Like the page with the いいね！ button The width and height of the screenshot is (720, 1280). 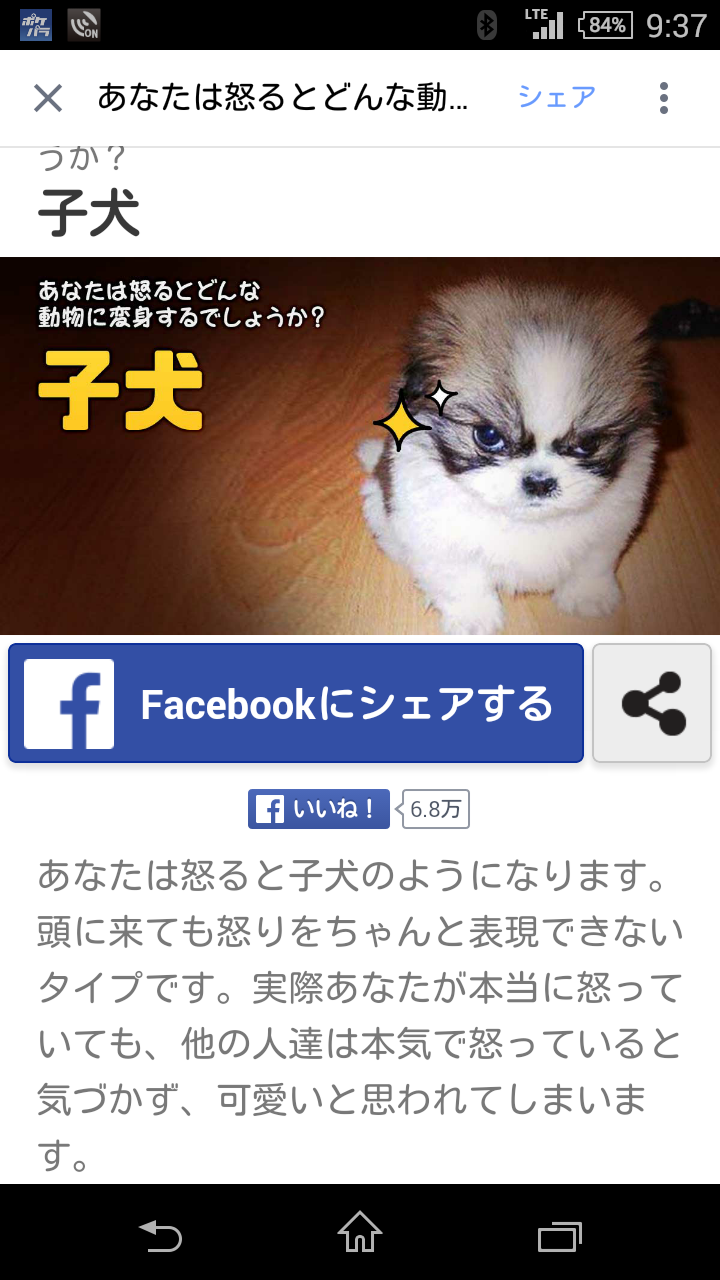coord(319,809)
